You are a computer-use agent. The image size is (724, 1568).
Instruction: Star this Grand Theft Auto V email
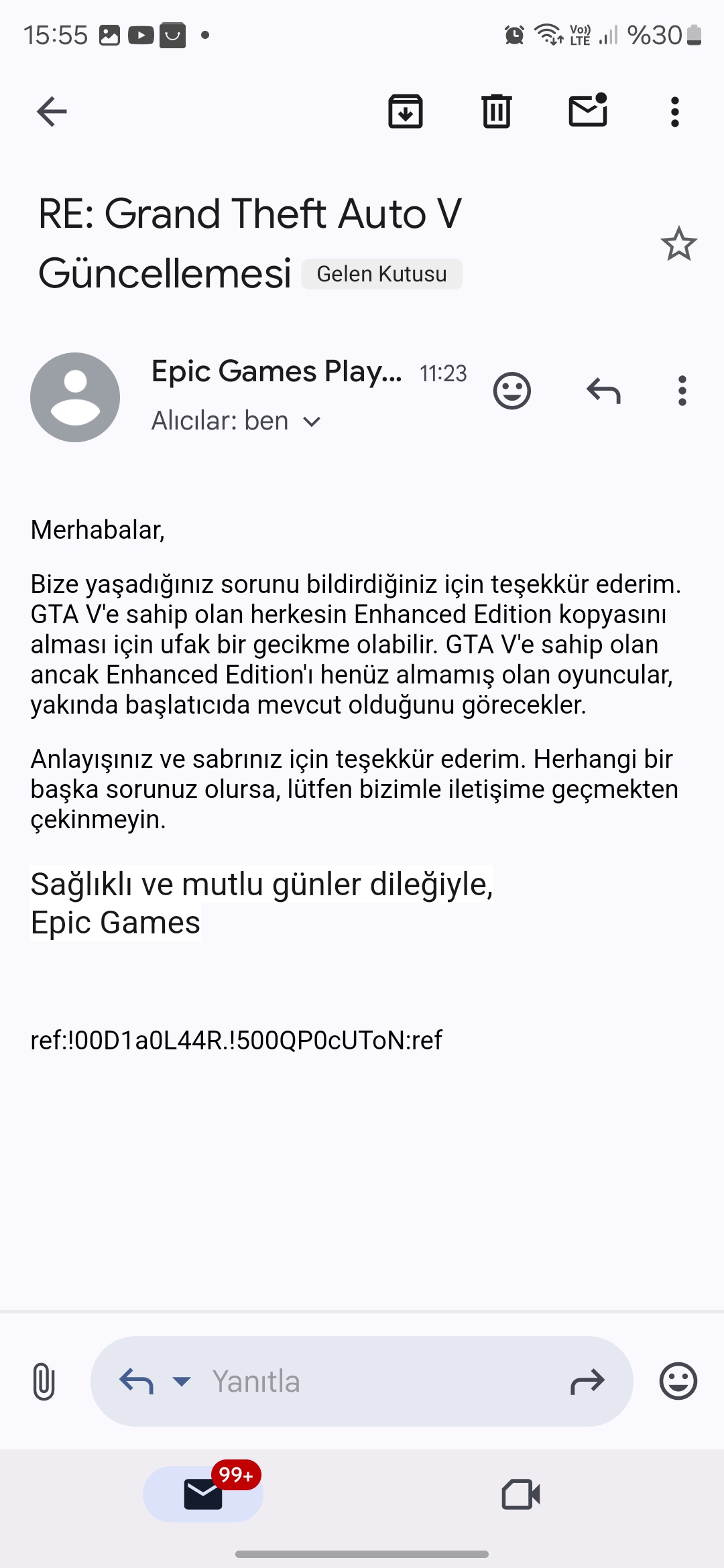coord(678,243)
